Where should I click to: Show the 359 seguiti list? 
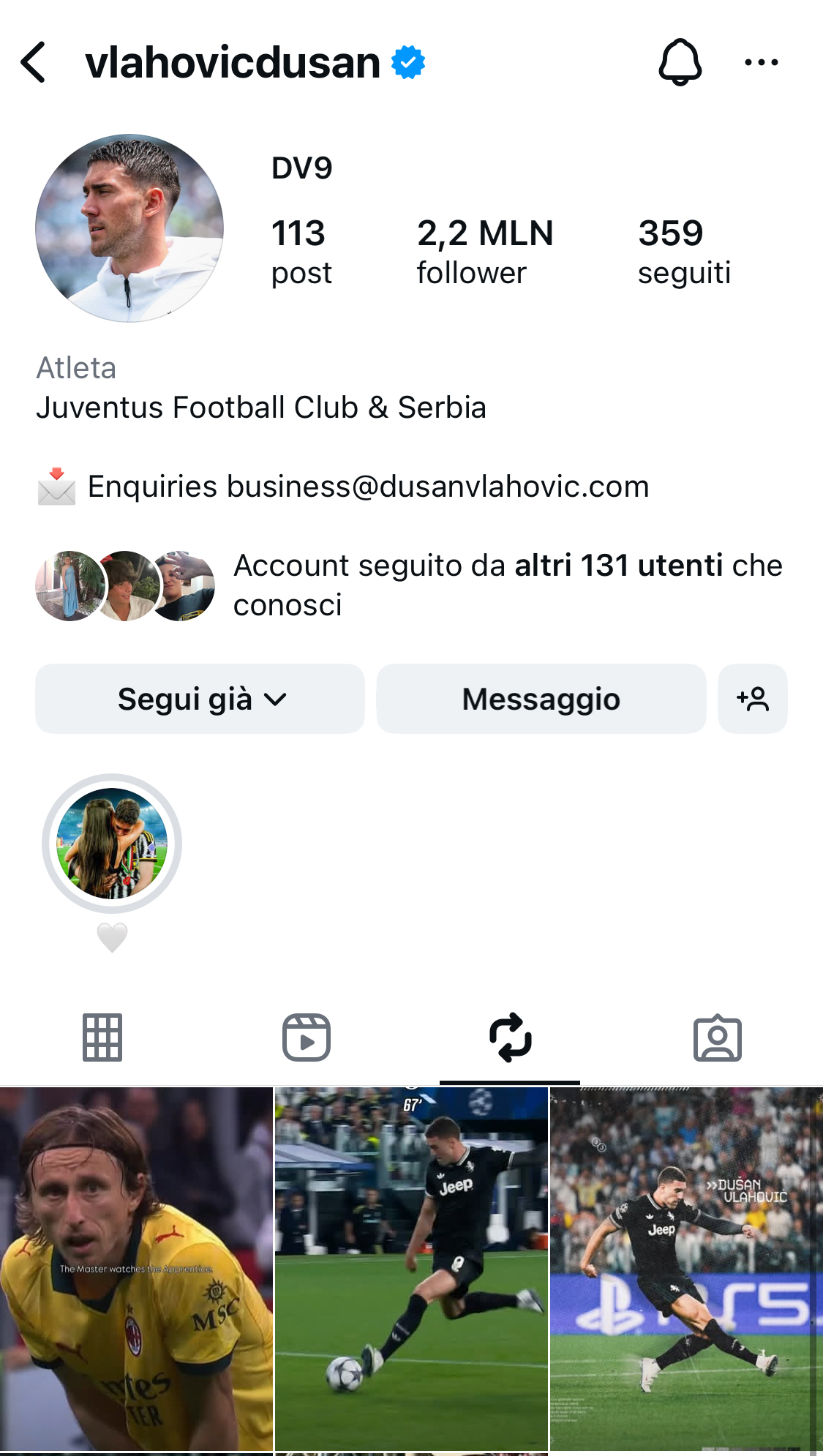(x=684, y=252)
